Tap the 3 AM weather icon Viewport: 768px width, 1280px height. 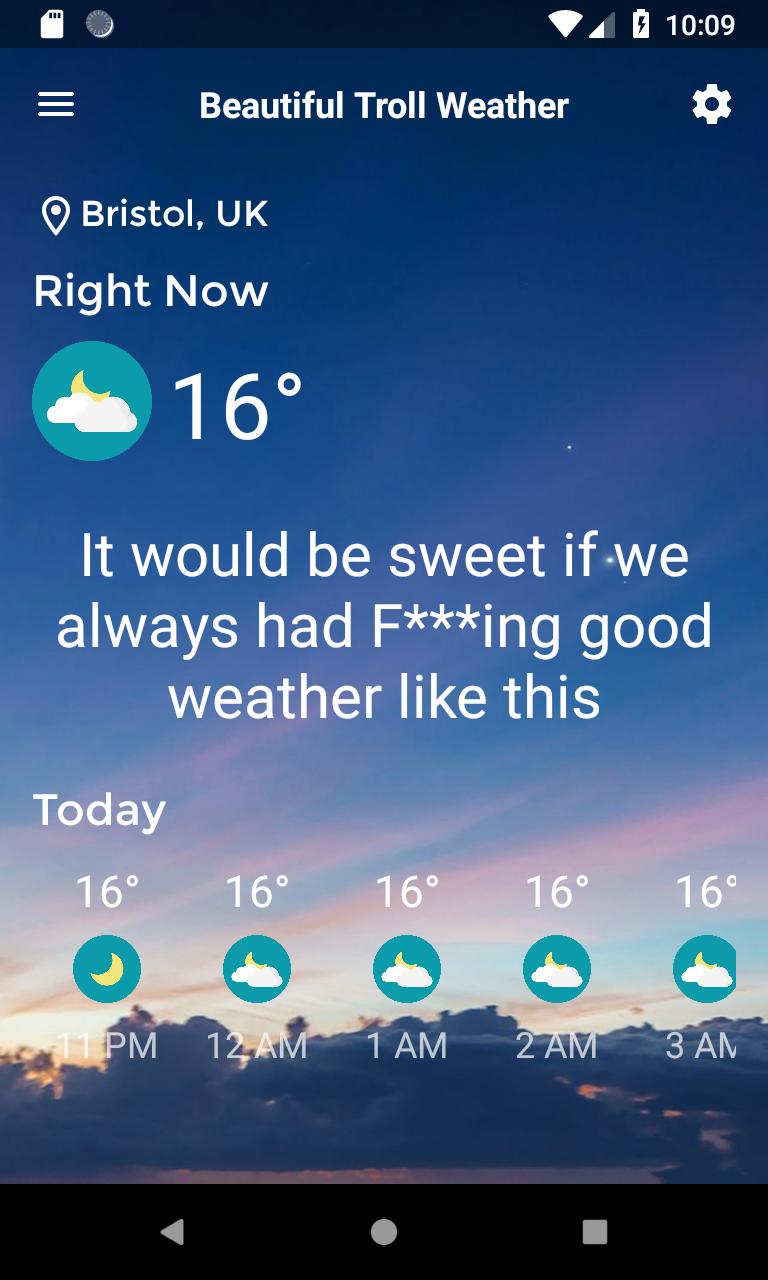(706, 968)
